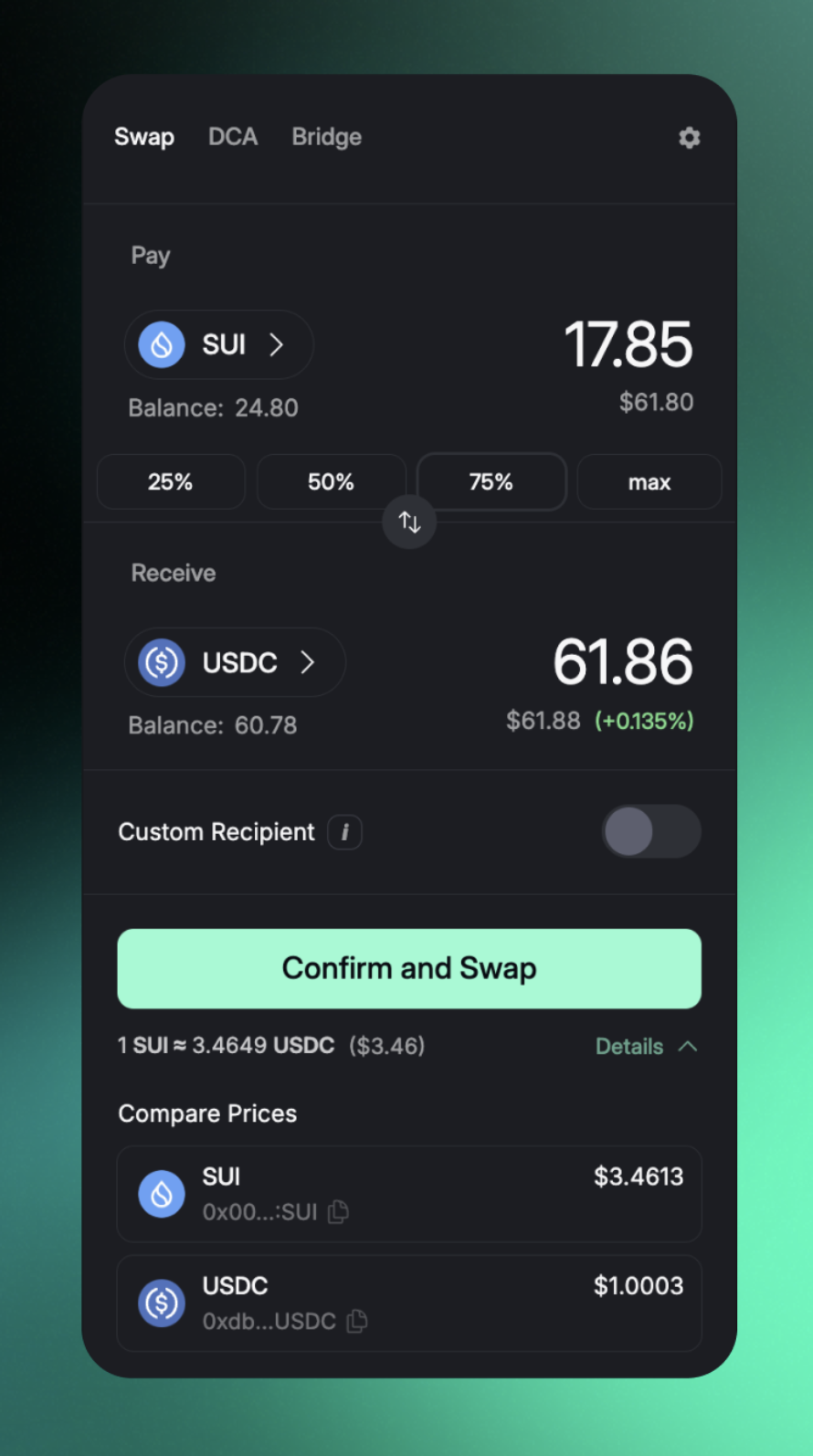Image resolution: width=813 pixels, height=1456 pixels.
Task: Flip pay and receive tokens
Action: pos(409,522)
